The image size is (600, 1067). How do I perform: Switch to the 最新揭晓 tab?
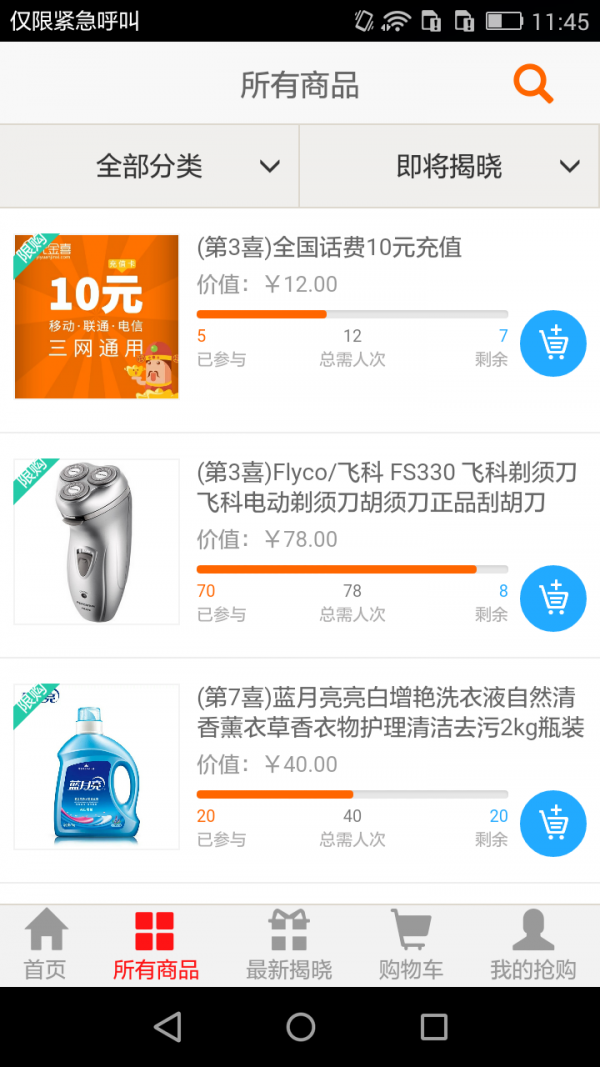point(289,945)
